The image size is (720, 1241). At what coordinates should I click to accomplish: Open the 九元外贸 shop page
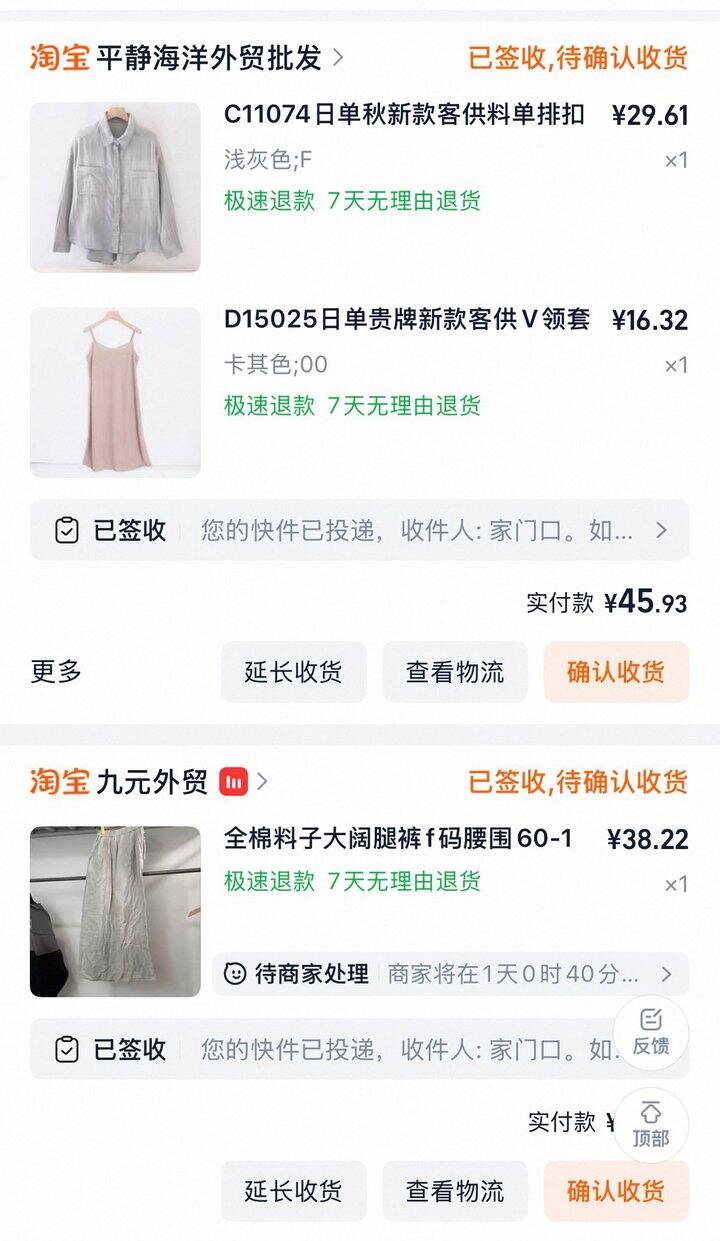(x=152, y=782)
